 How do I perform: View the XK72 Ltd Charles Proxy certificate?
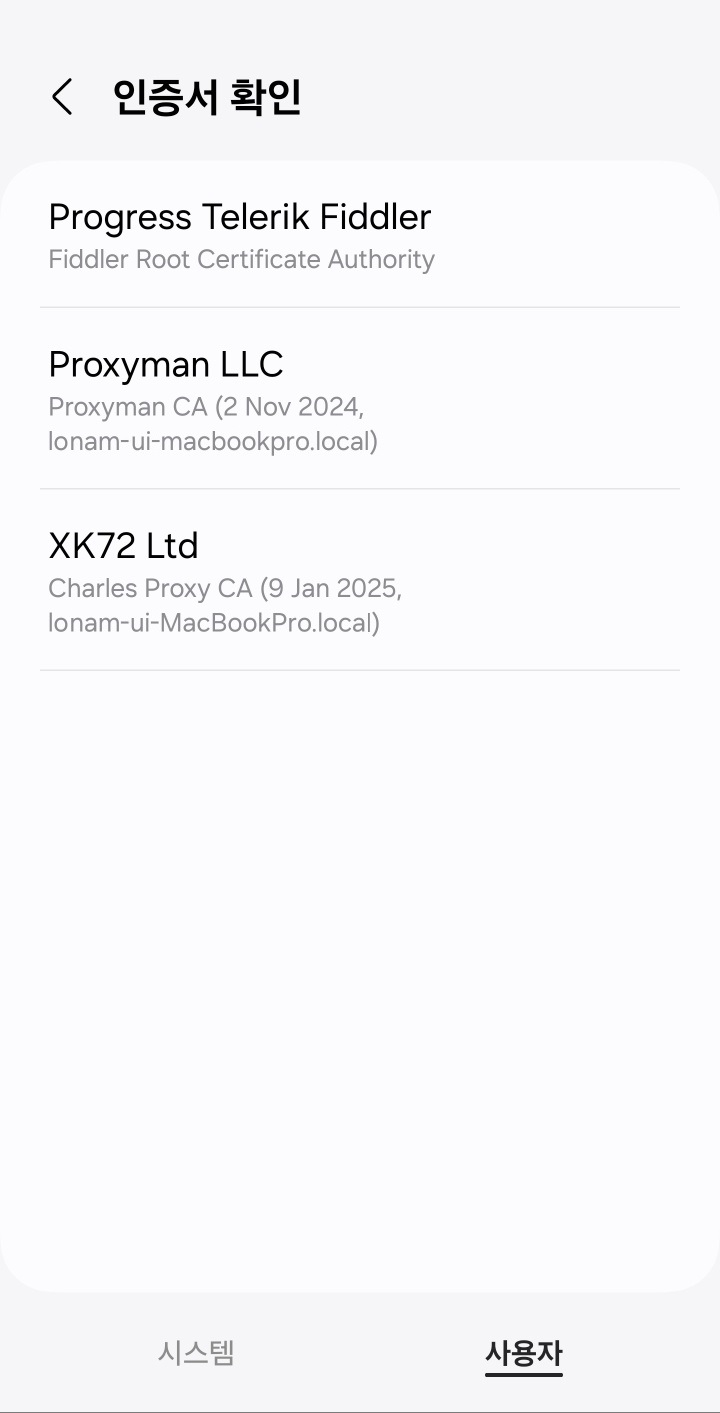(x=360, y=580)
